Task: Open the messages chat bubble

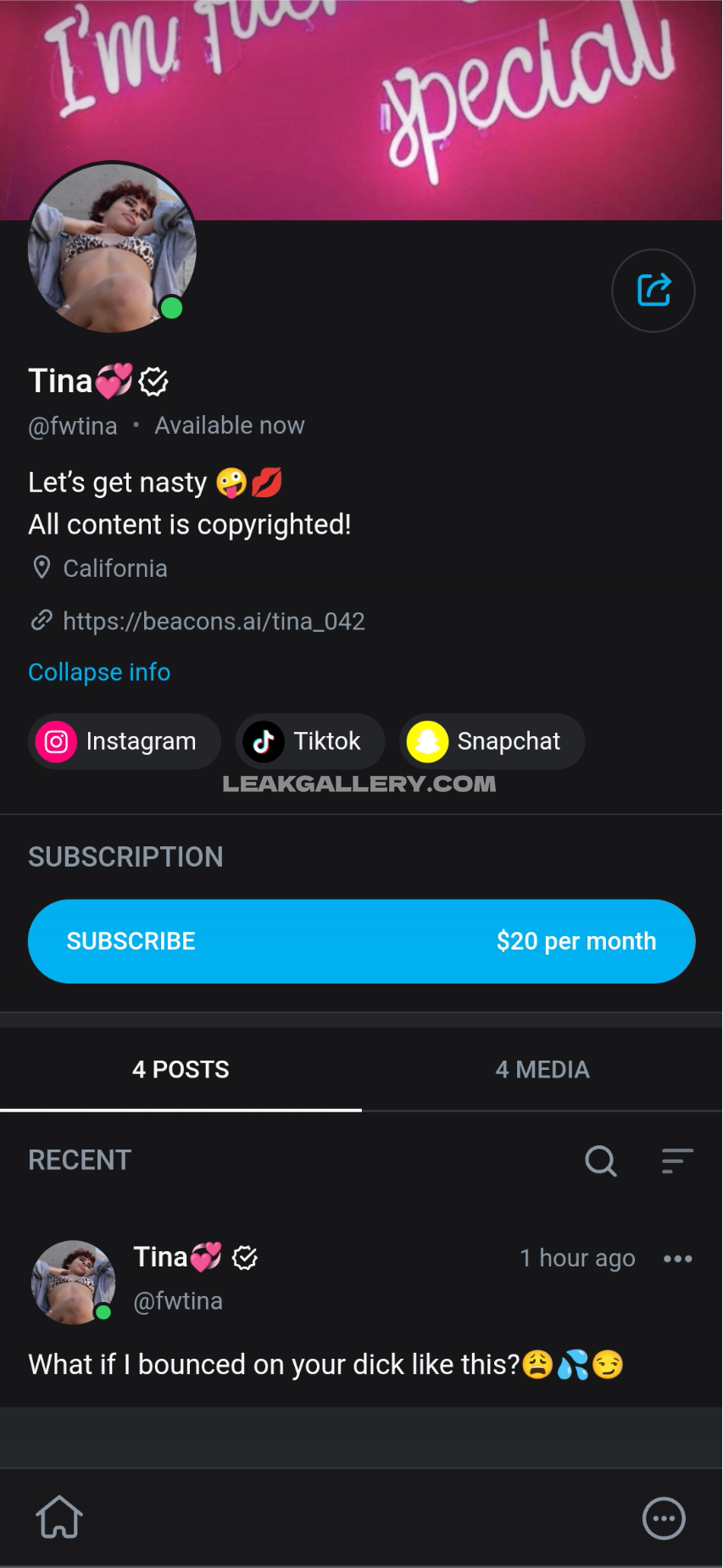Action: pyautogui.click(x=664, y=1518)
